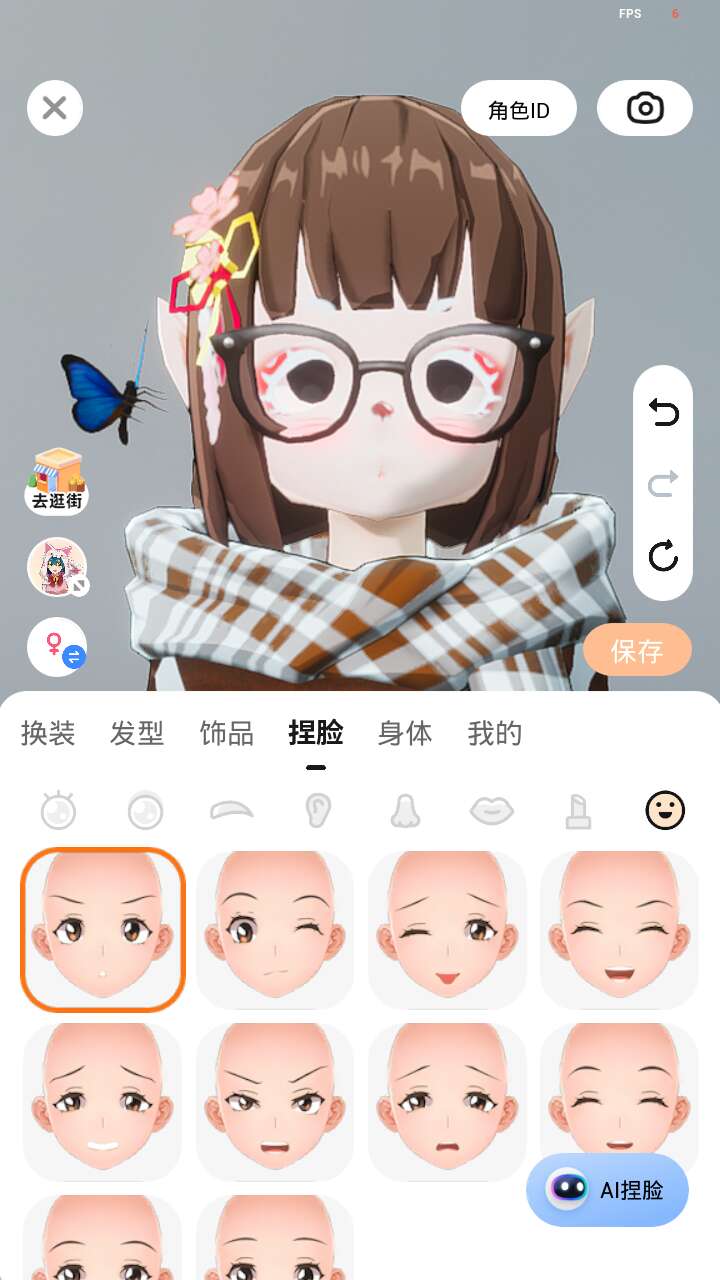This screenshot has height=1280, width=720.
Task: Select the nose category icon
Action: click(x=405, y=810)
